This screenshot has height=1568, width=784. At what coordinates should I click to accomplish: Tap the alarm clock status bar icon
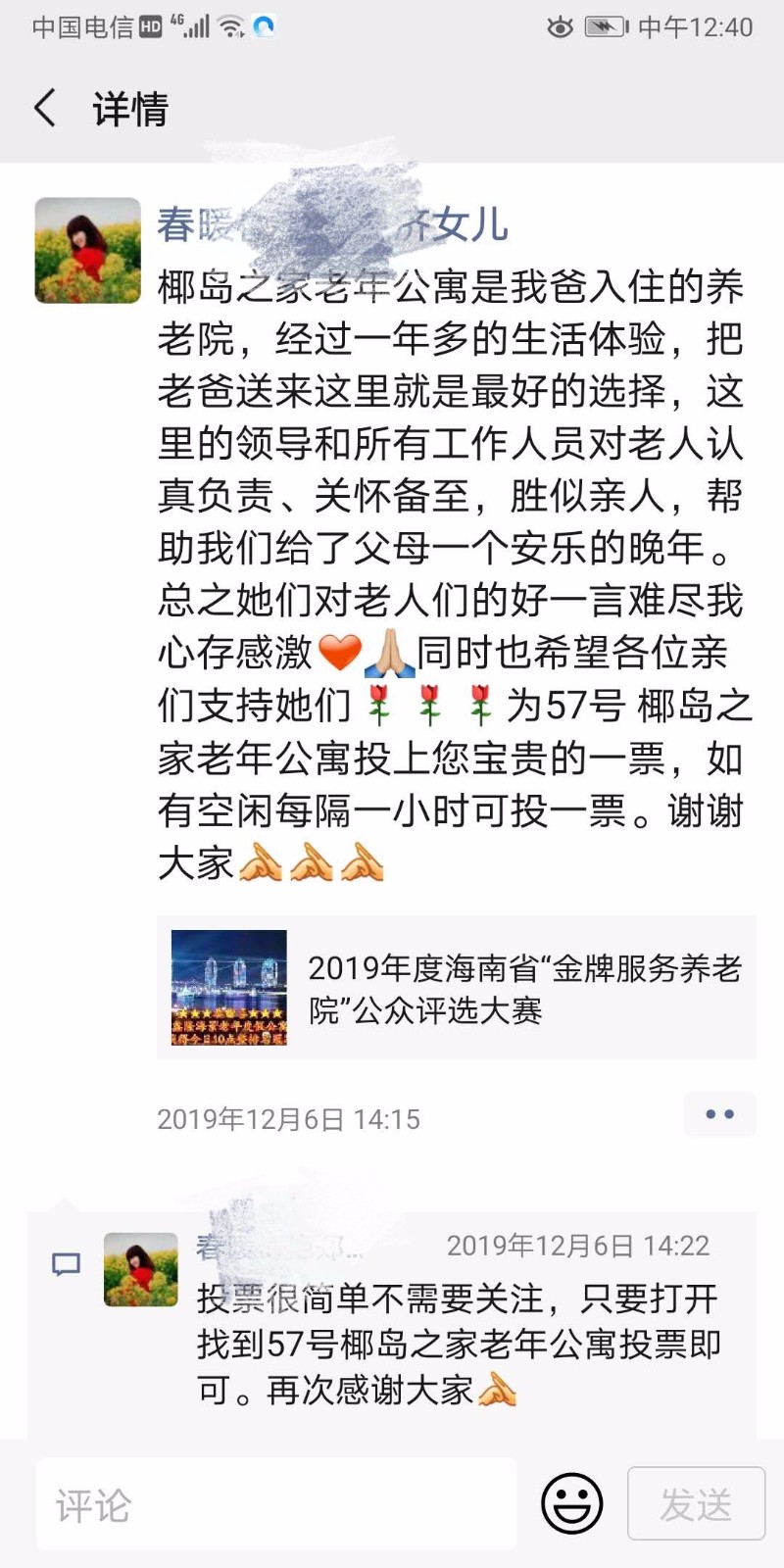559,28
